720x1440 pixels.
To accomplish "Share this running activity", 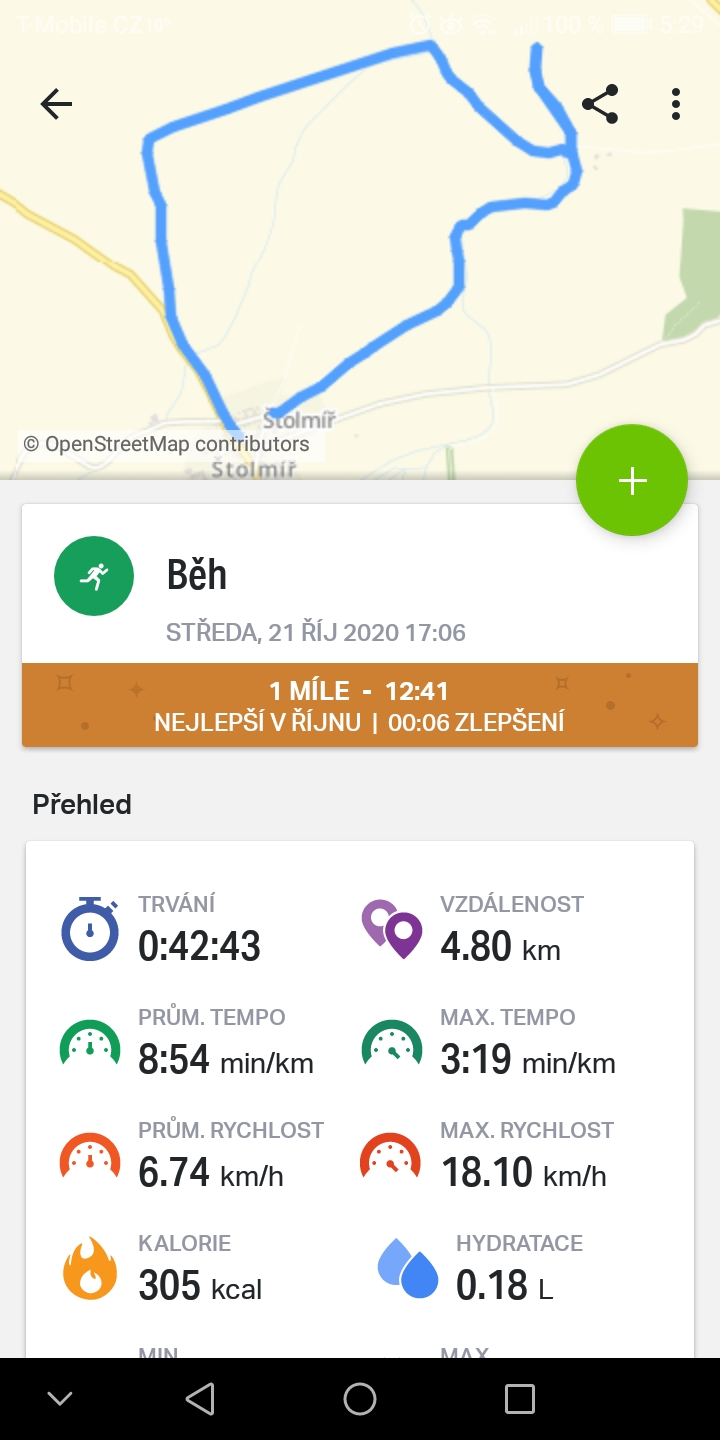I will (x=600, y=104).
